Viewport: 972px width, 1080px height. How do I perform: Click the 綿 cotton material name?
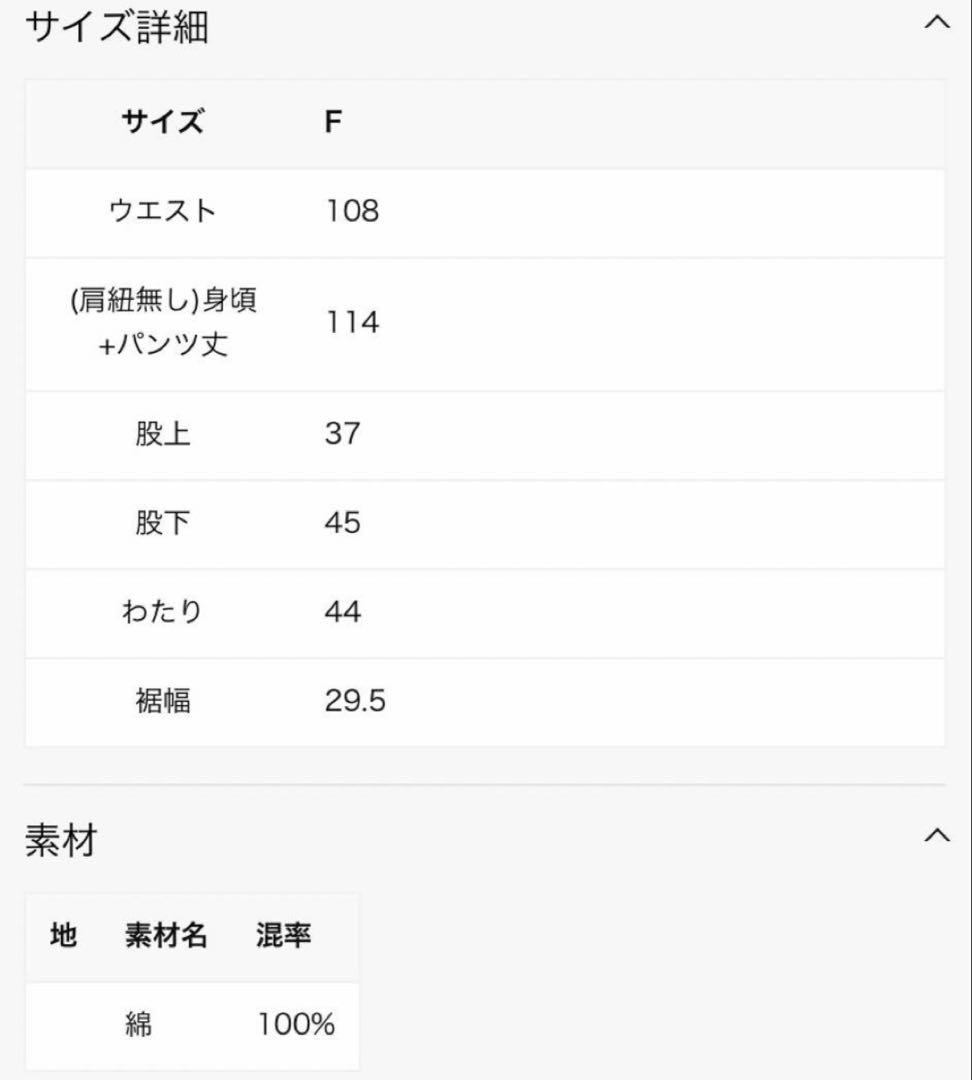(138, 1025)
